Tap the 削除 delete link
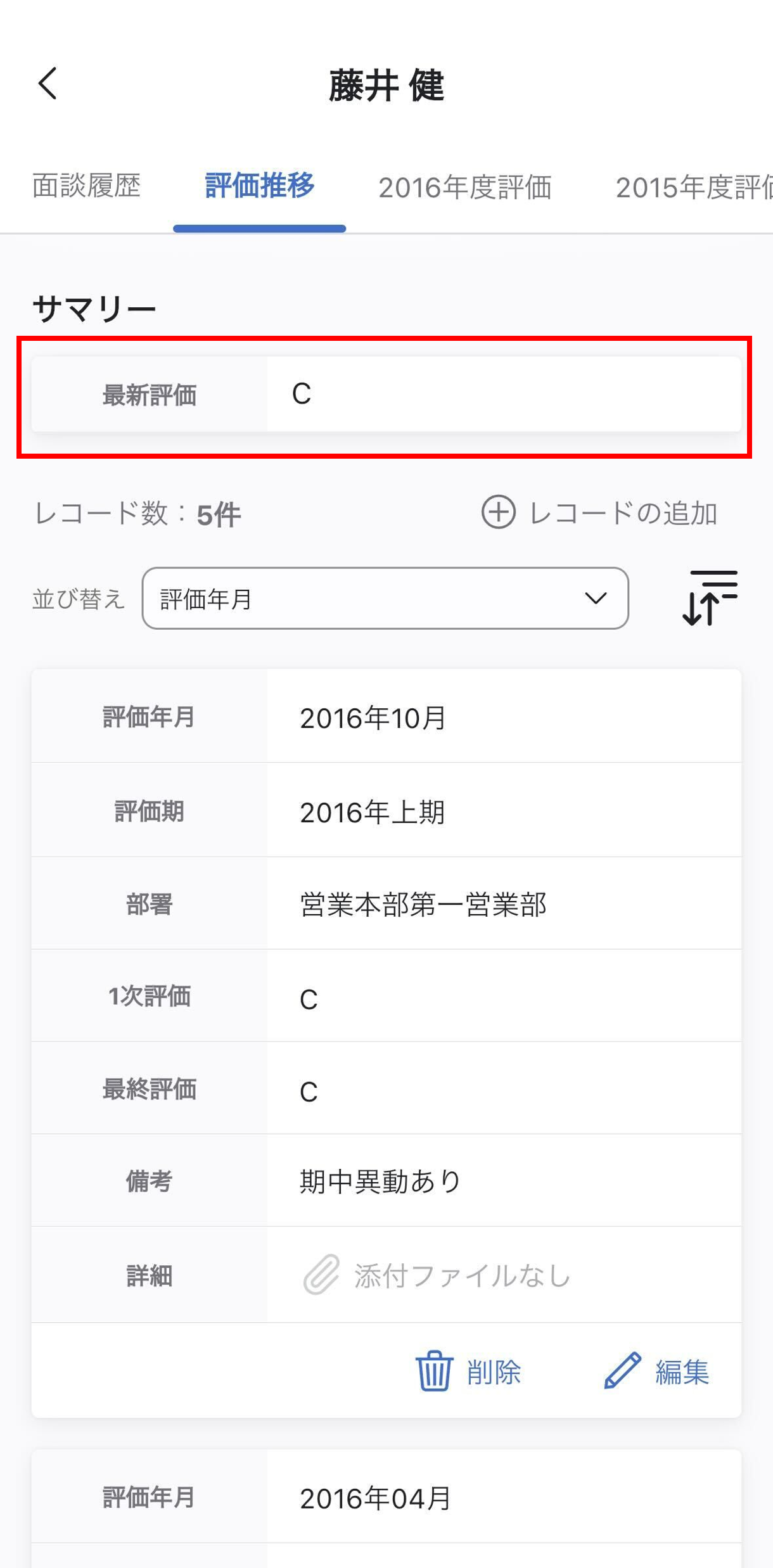The image size is (773, 1568). 493,1371
